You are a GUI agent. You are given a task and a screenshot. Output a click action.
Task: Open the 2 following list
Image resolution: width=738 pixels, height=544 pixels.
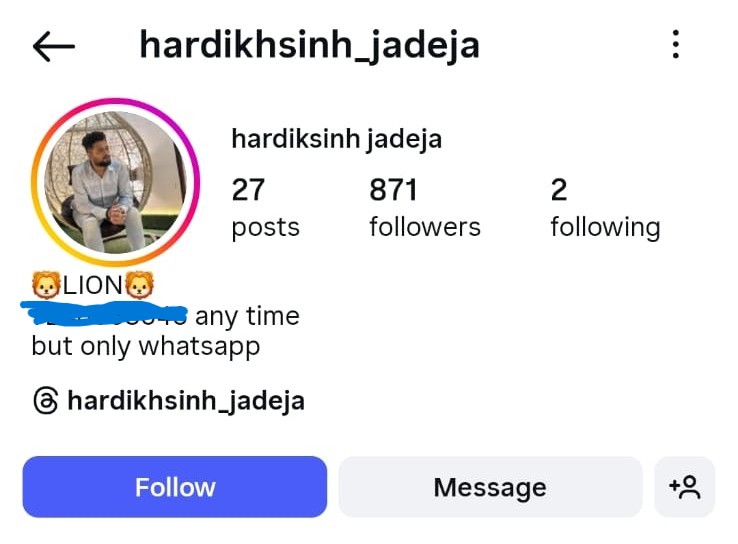point(604,208)
